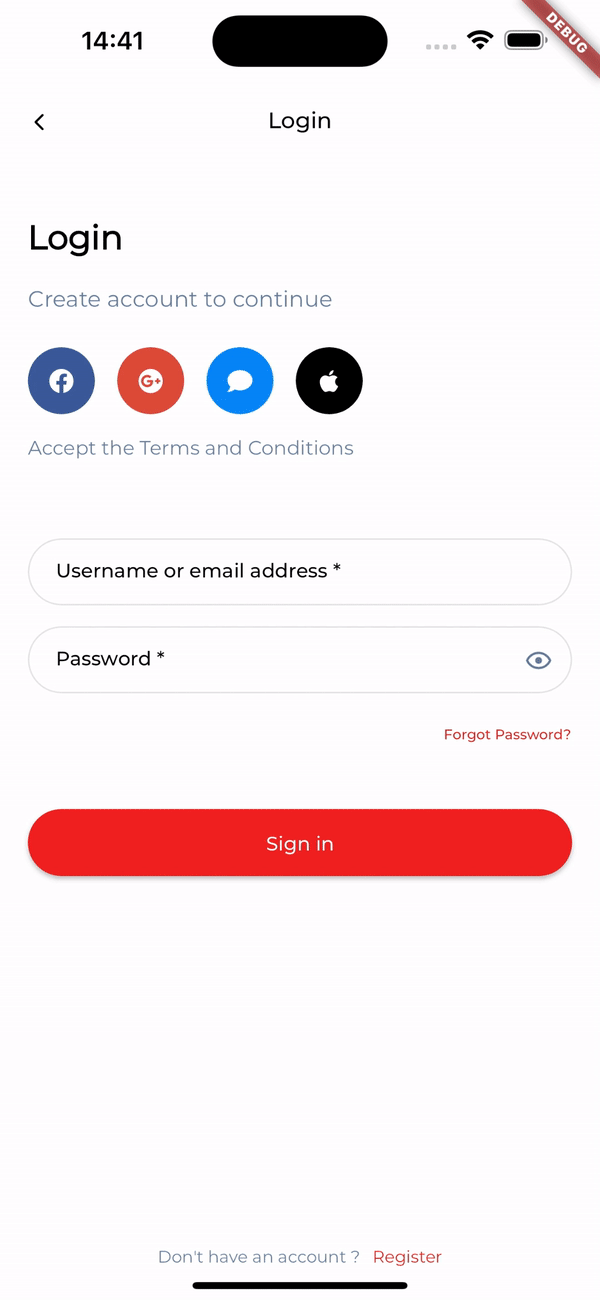Hit the red Sign in button
This screenshot has height=1300, width=600.
[299, 843]
